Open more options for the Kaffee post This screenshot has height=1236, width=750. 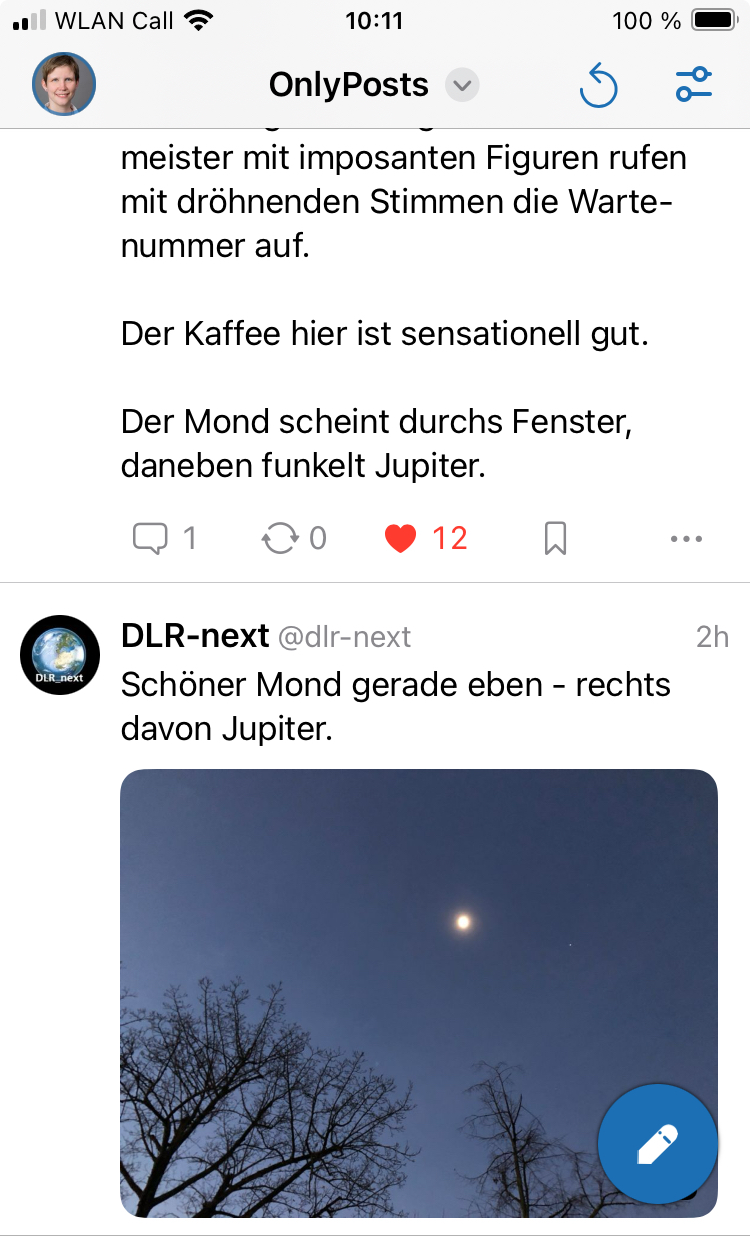[686, 539]
